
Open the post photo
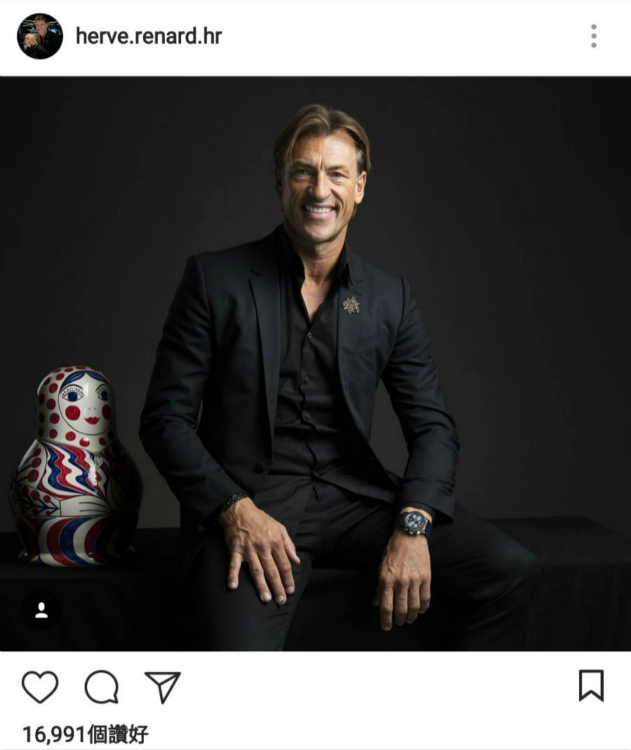point(315,360)
